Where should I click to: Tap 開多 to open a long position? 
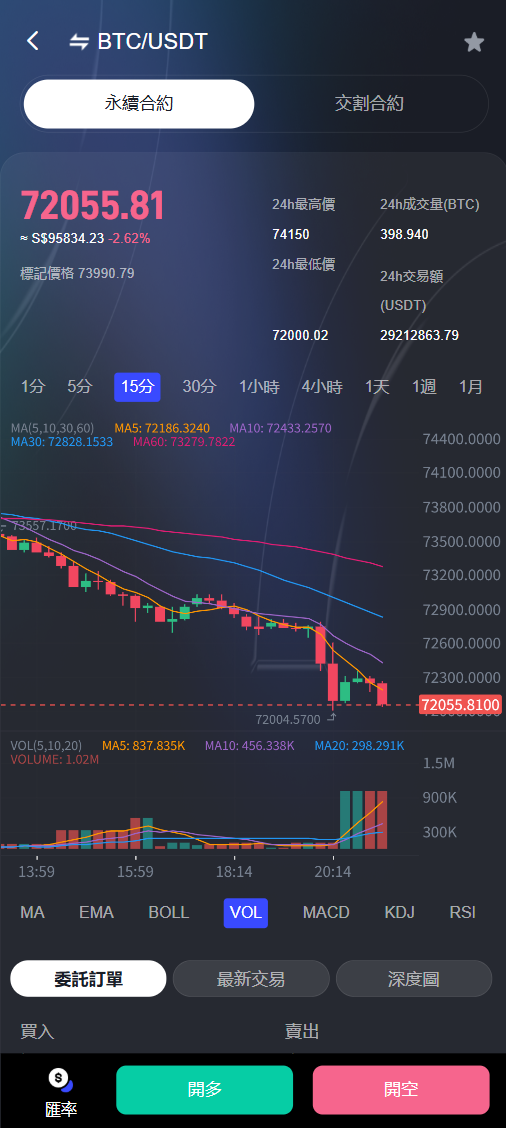click(204, 1090)
